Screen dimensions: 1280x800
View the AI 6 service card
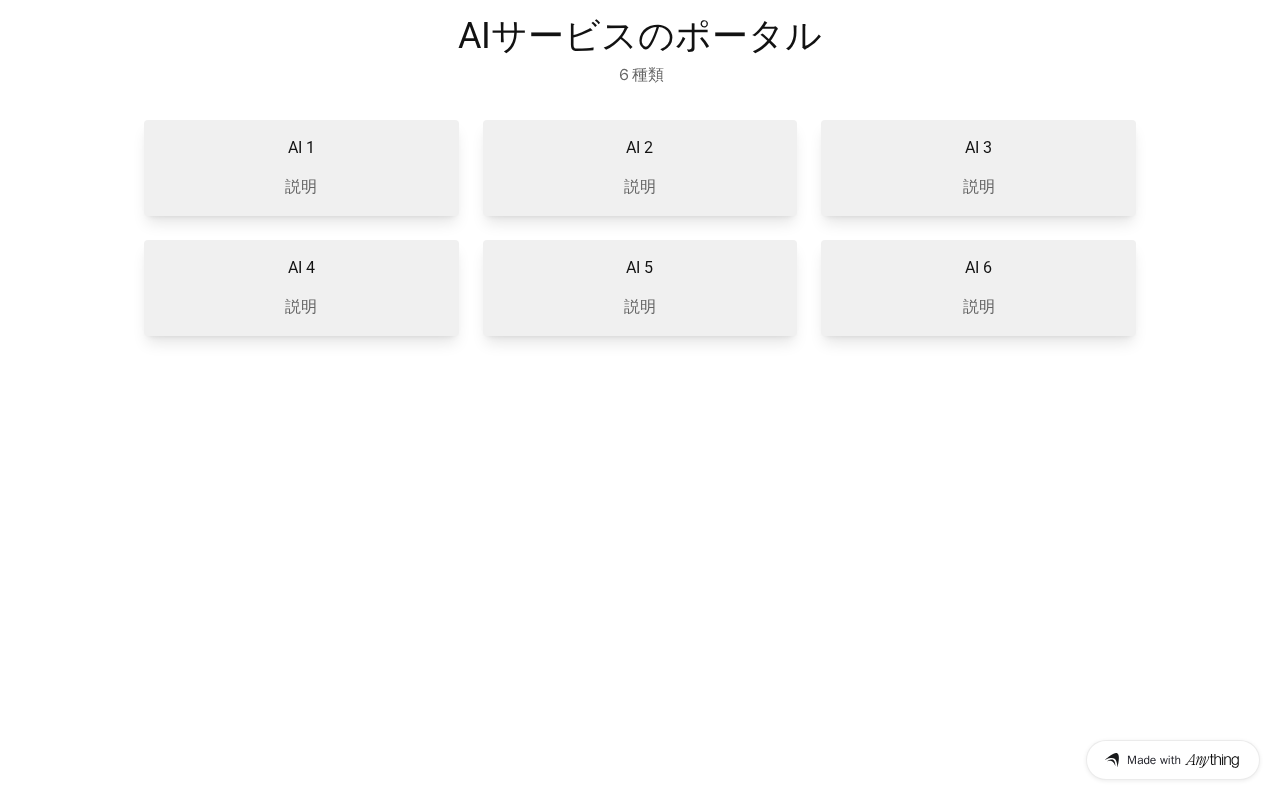tap(978, 288)
